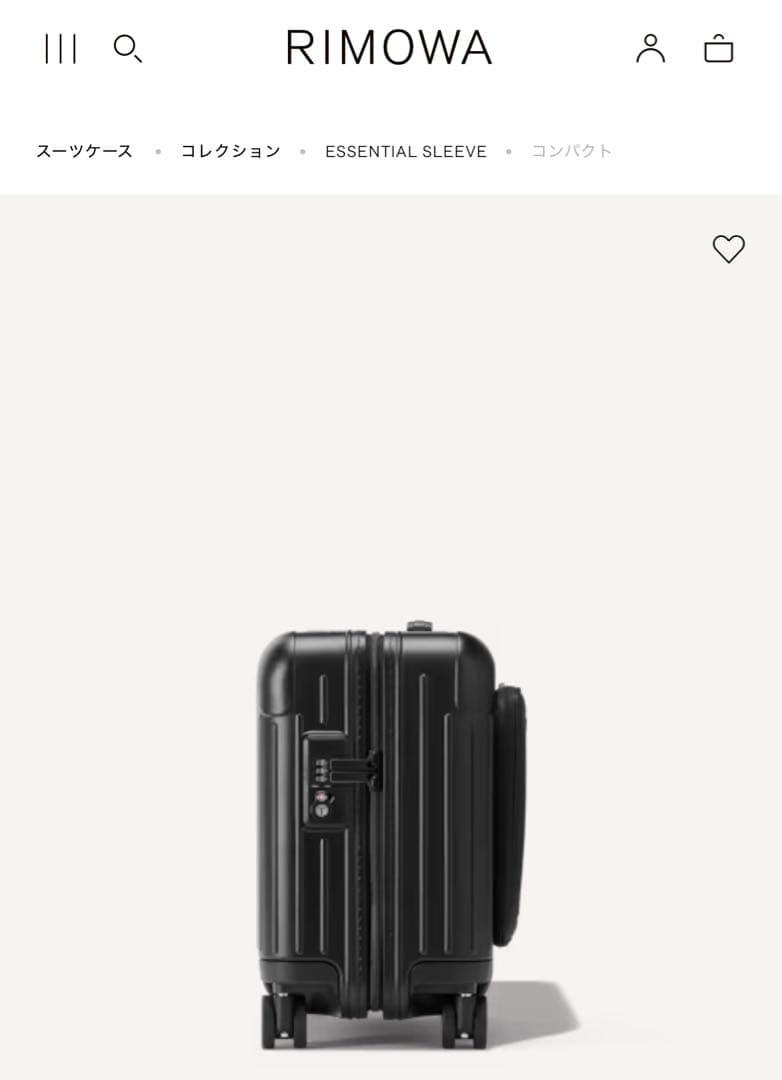Select ESSENTIAL SLEEVE in the breadcrumb trail
Viewport: 782px width, 1080px height.
(407, 151)
